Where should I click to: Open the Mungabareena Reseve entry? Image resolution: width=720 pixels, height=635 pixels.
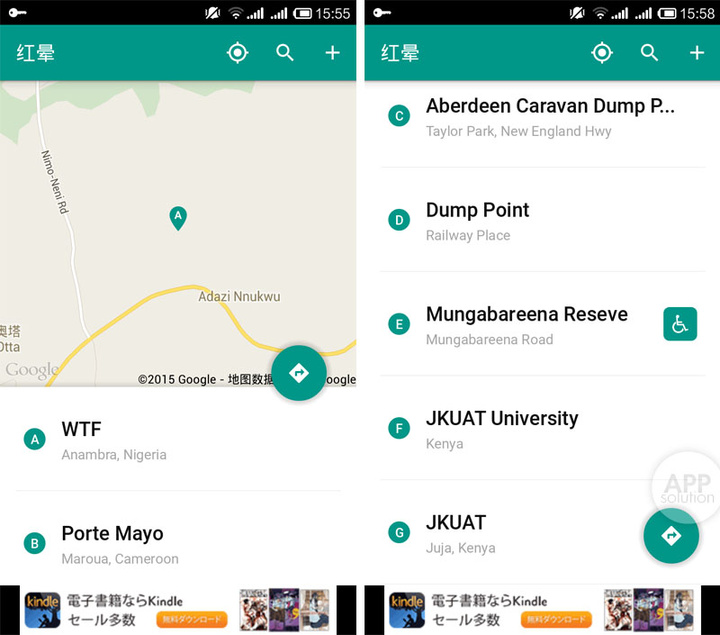526,325
